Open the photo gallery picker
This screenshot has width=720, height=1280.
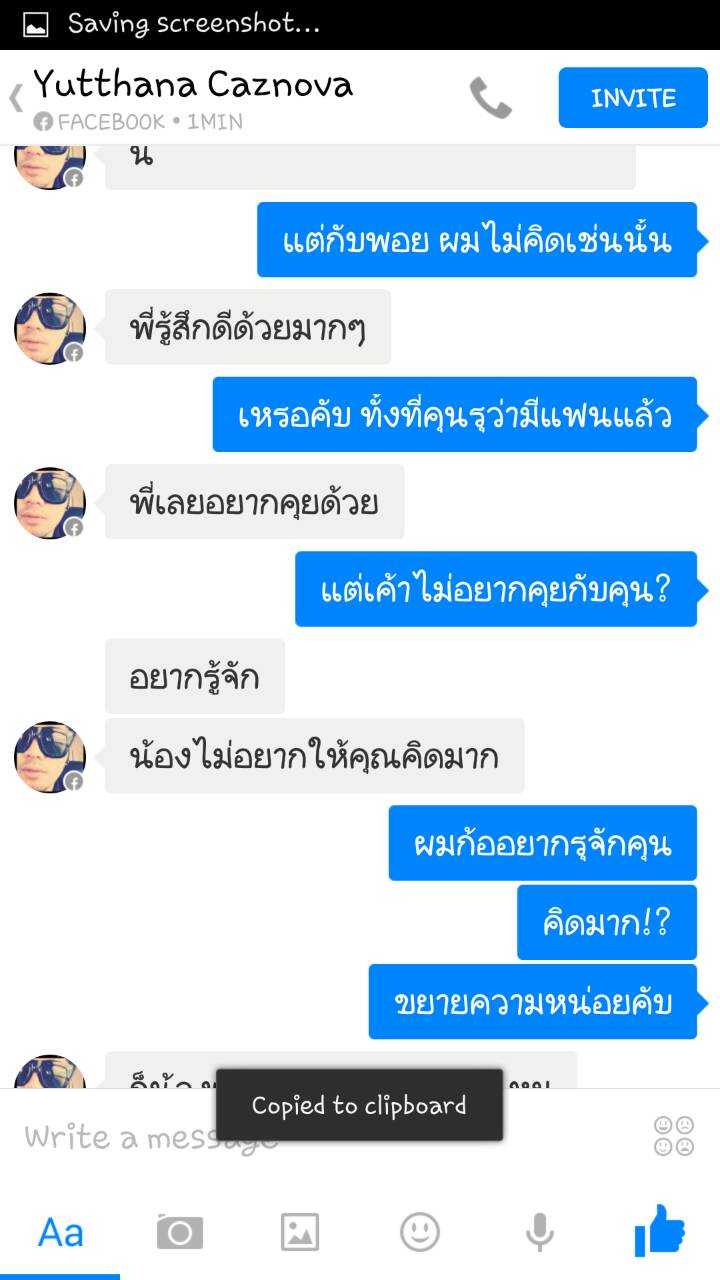click(300, 1232)
